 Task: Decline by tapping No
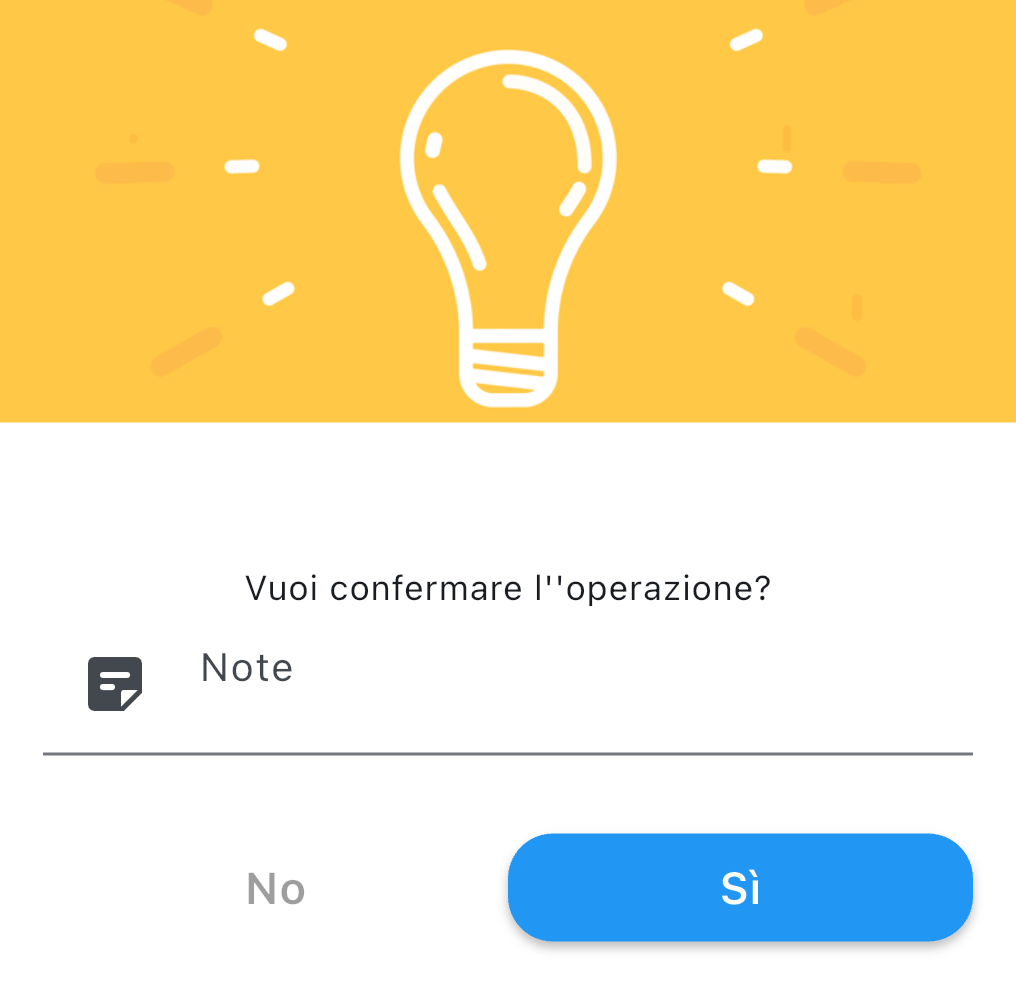coord(276,888)
